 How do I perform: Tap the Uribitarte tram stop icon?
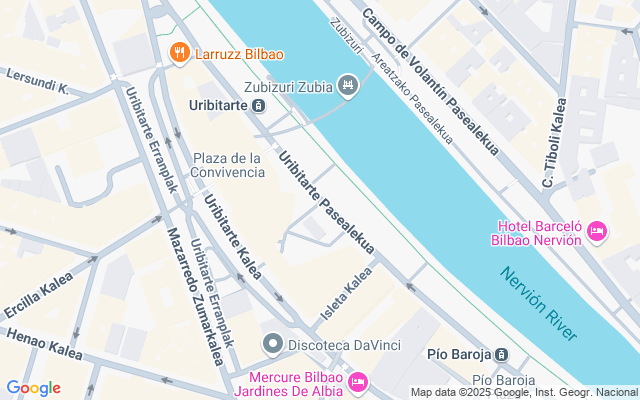(x=259, y=105)
